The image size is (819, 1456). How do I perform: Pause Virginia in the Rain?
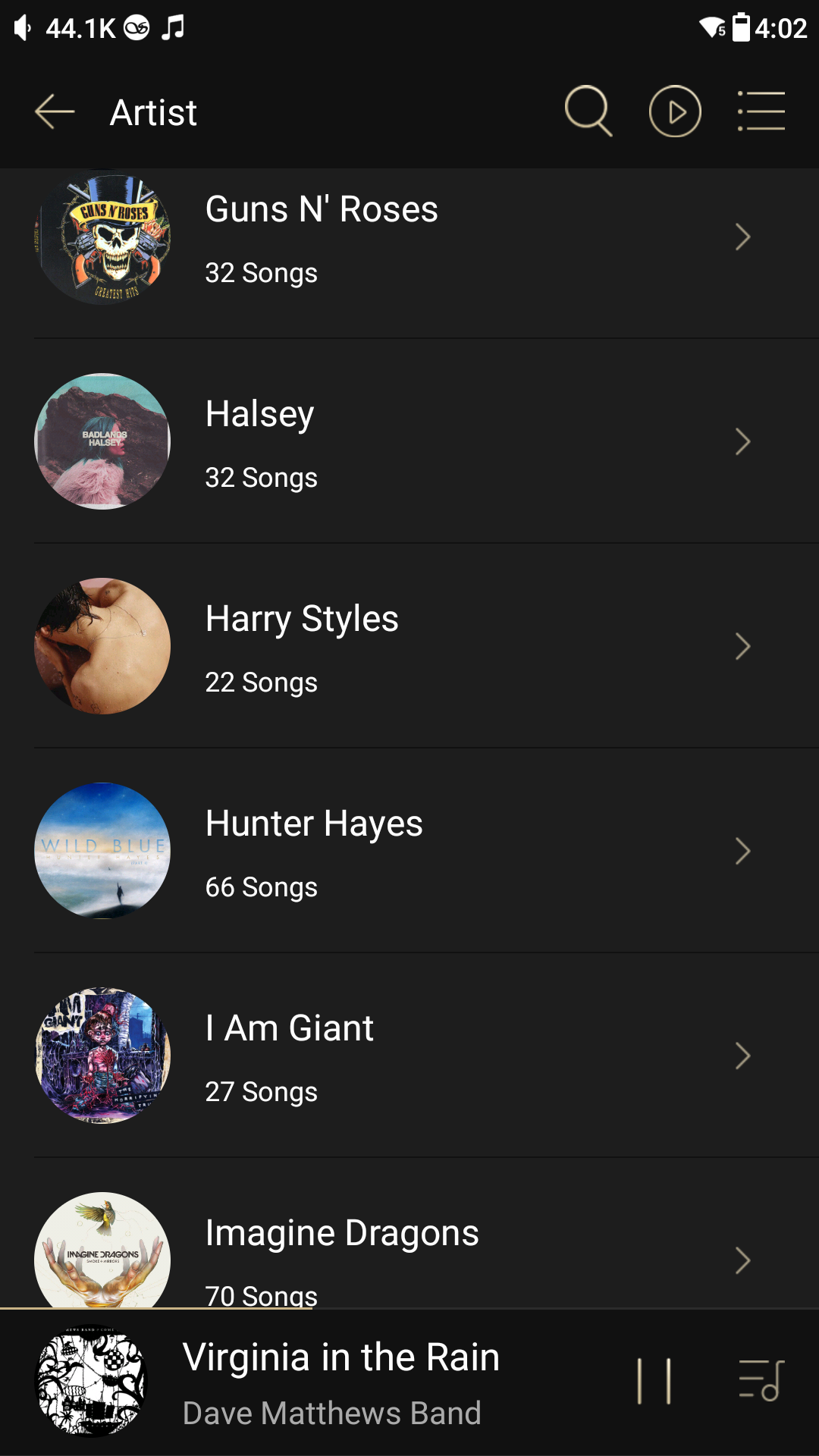(654, 1382)
